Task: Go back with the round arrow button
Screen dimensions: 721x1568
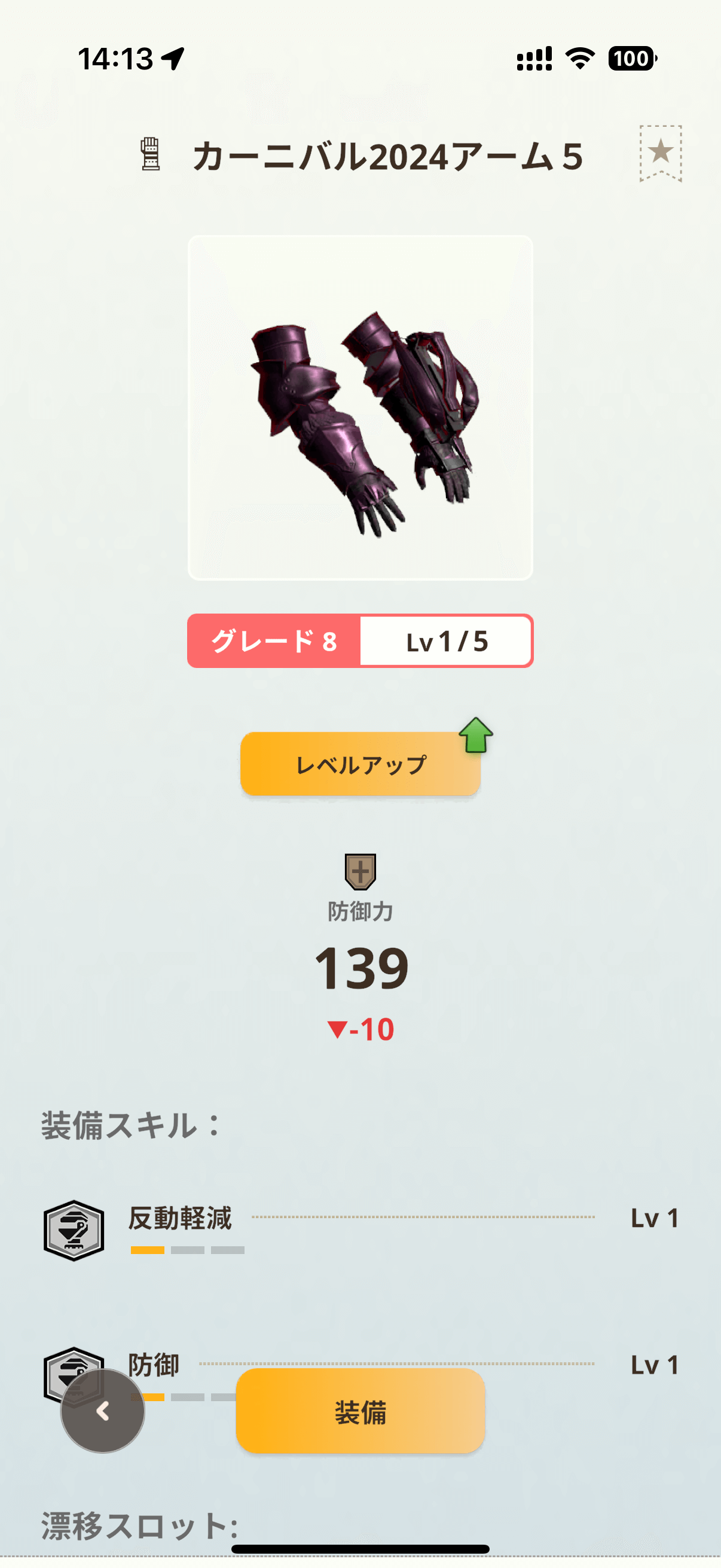Action: 103,1411
